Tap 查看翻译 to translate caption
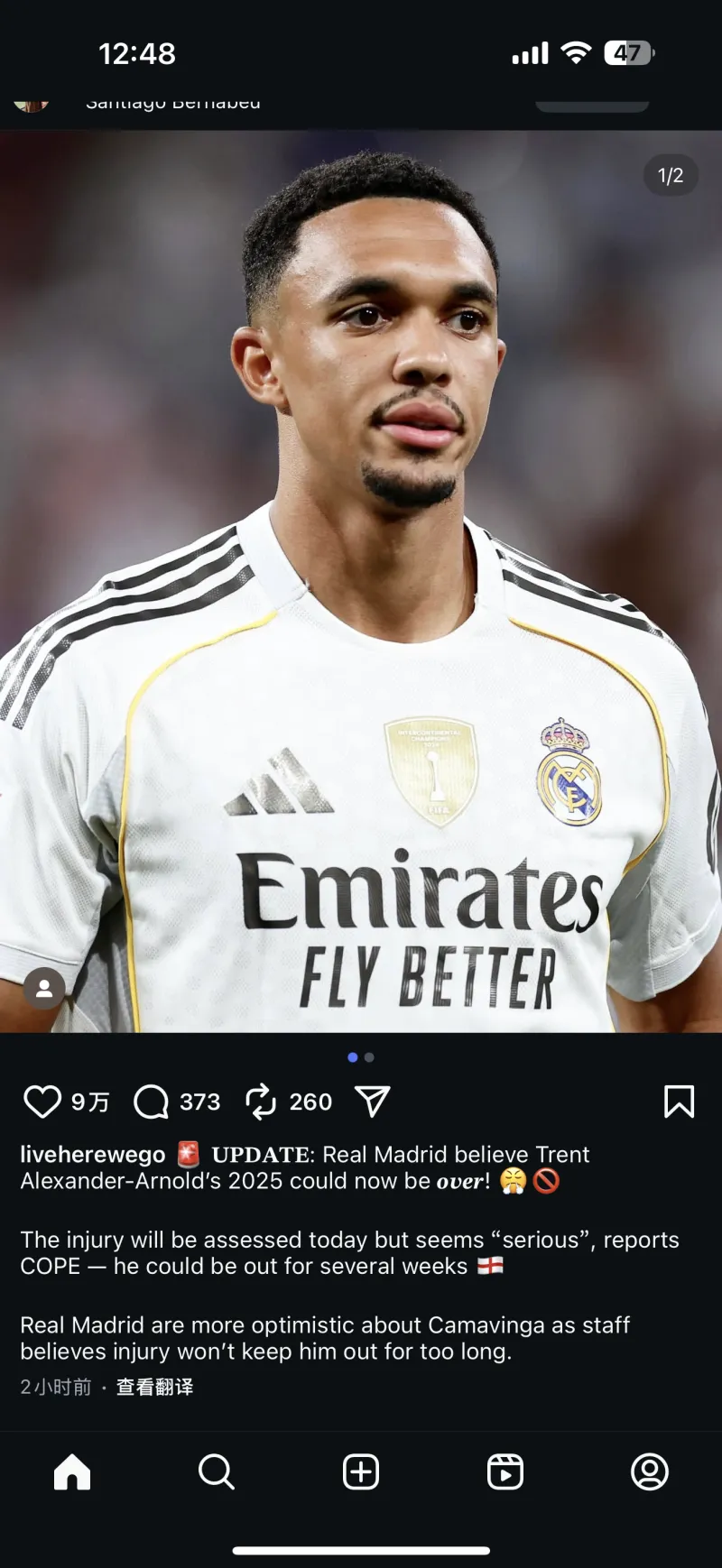 coord(154,1387)
